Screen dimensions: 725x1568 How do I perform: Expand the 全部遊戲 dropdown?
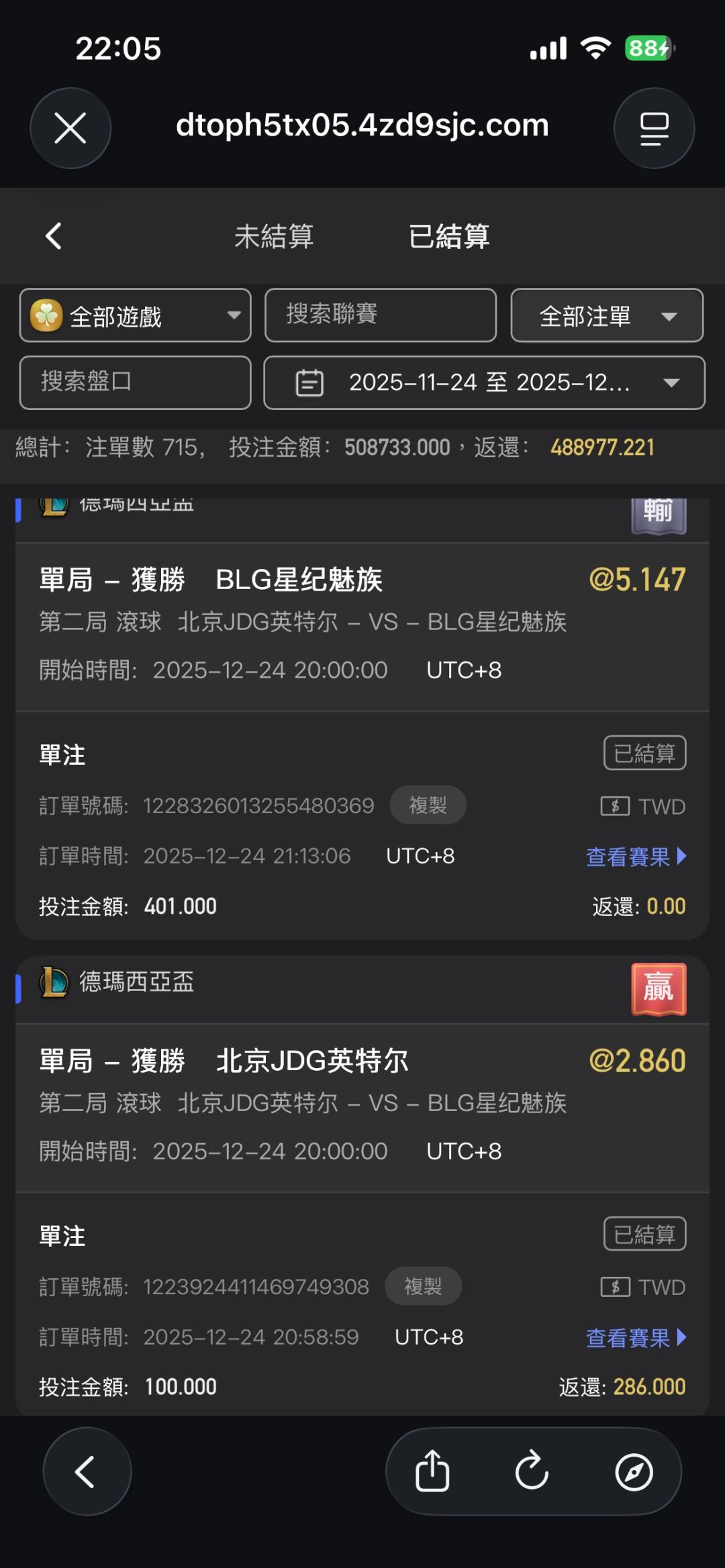(x=136, y=315)
